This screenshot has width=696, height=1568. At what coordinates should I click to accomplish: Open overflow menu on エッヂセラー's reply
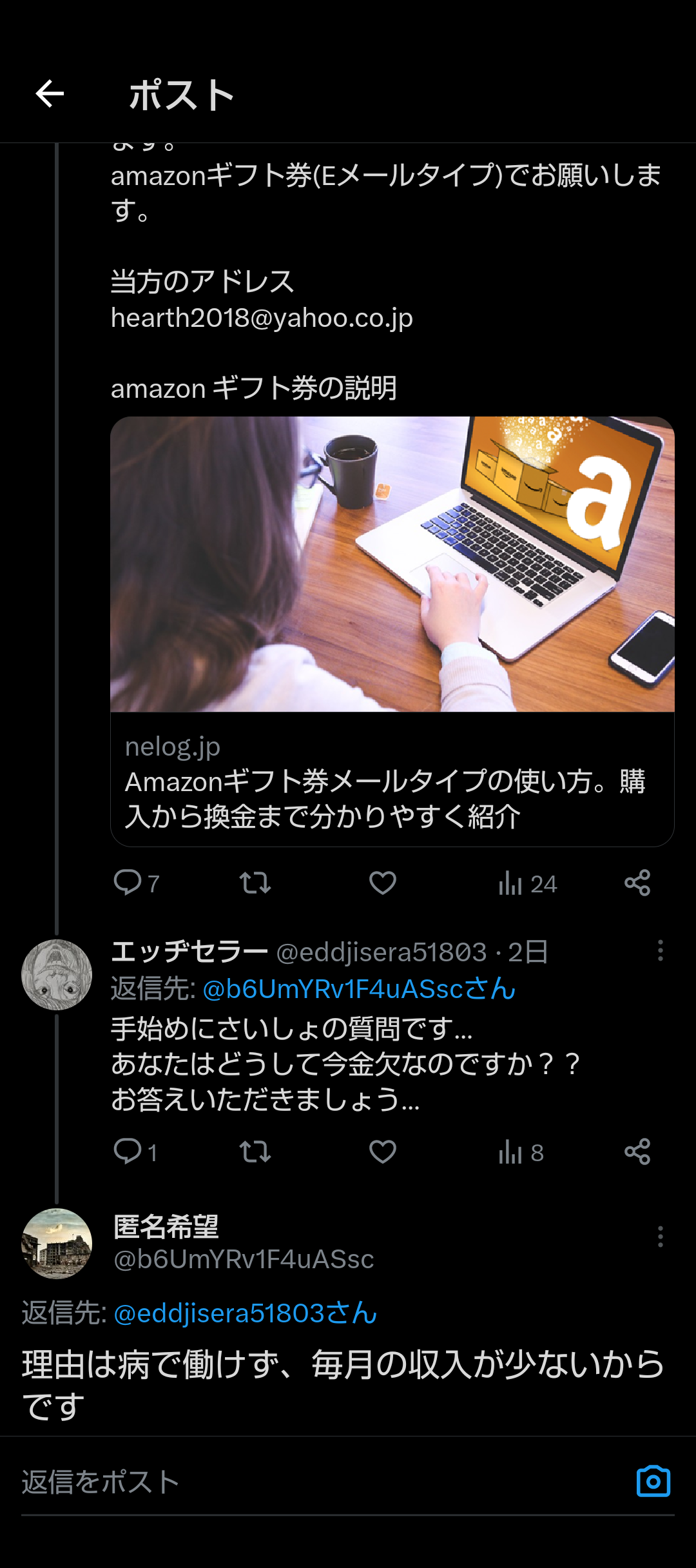click(660, 951)
